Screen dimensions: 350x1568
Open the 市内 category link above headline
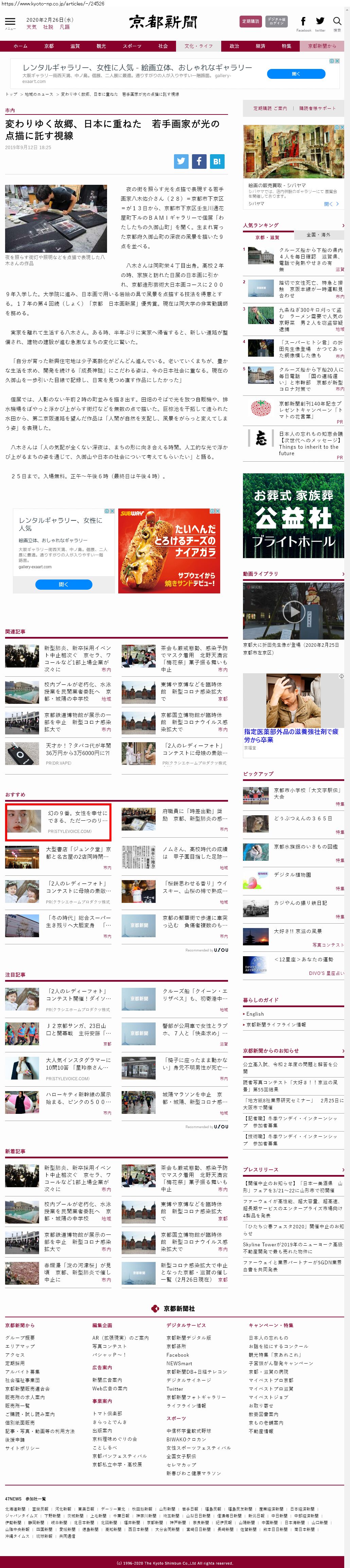(10, 111)
